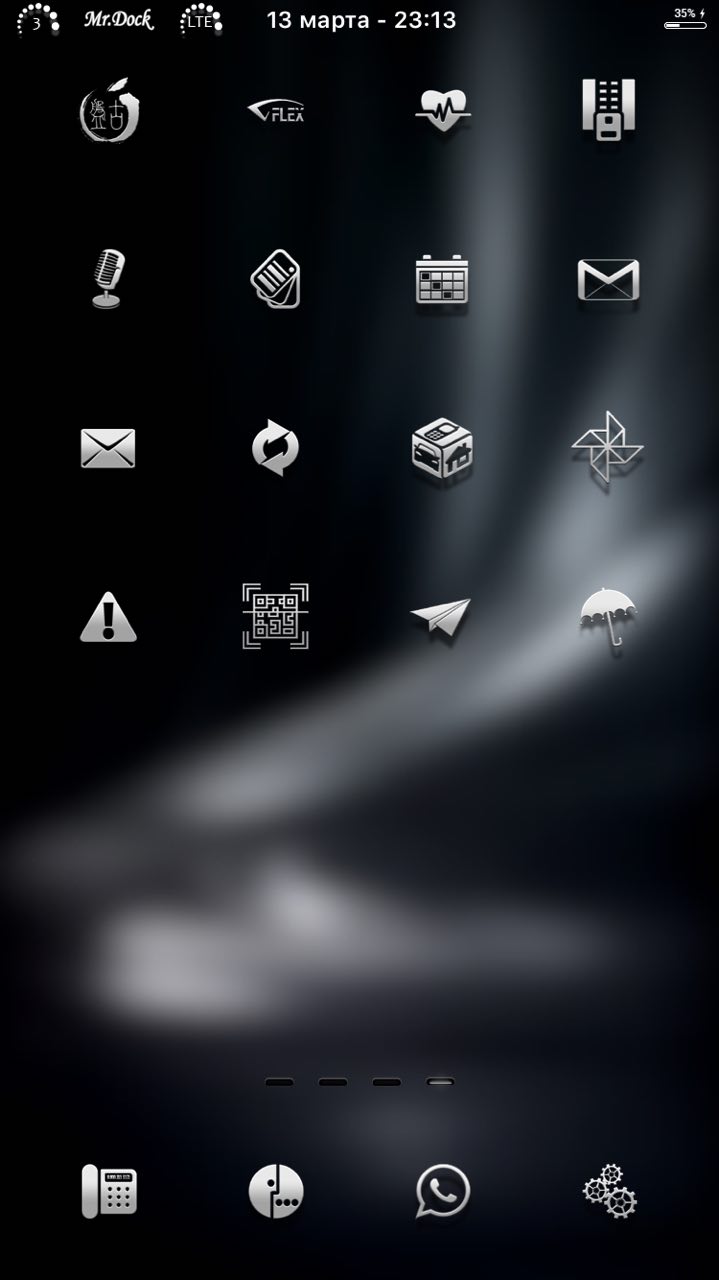Viewport: 719px width, 1280px height.
Task: Launch the Flex app
Action: (276, 110)
